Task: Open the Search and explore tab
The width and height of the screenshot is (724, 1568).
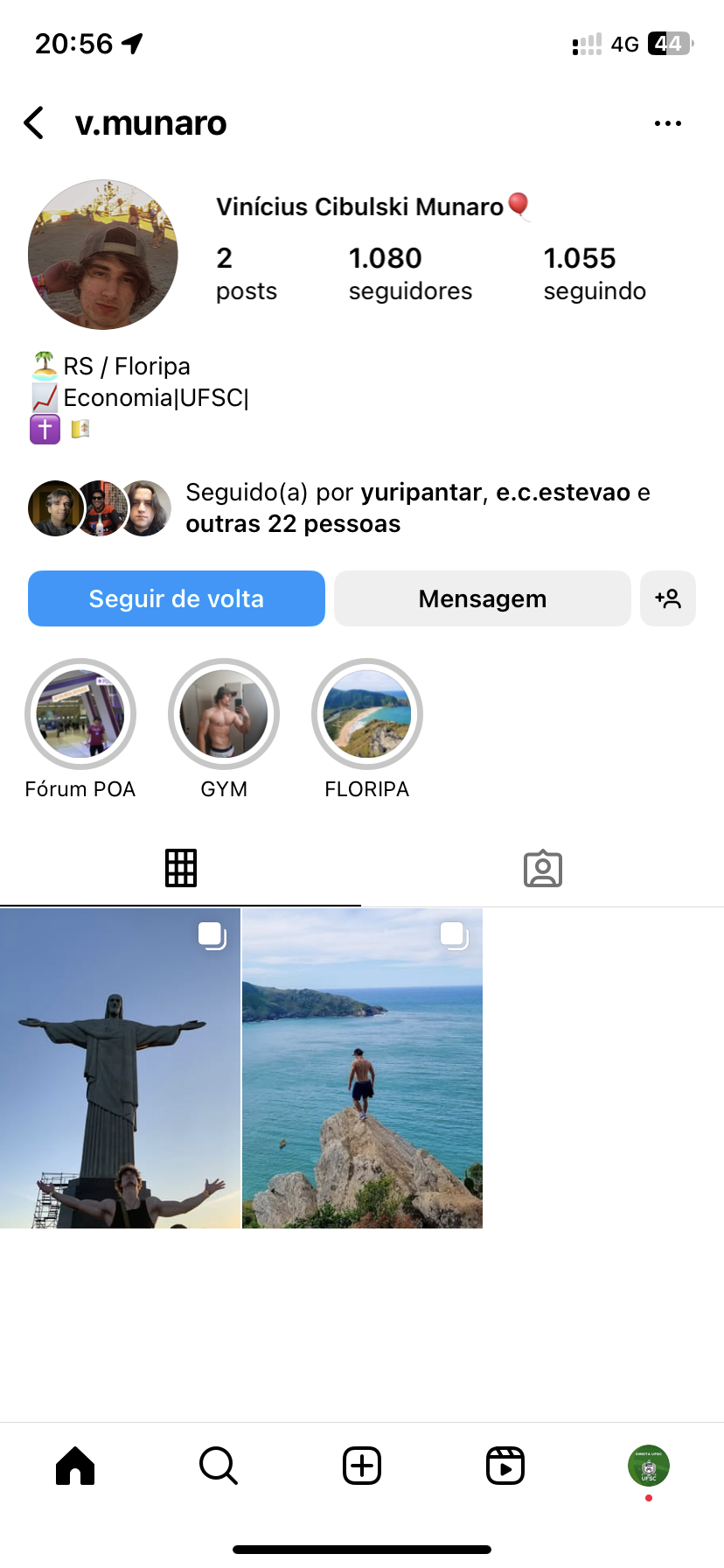Action: point(219,1466)
